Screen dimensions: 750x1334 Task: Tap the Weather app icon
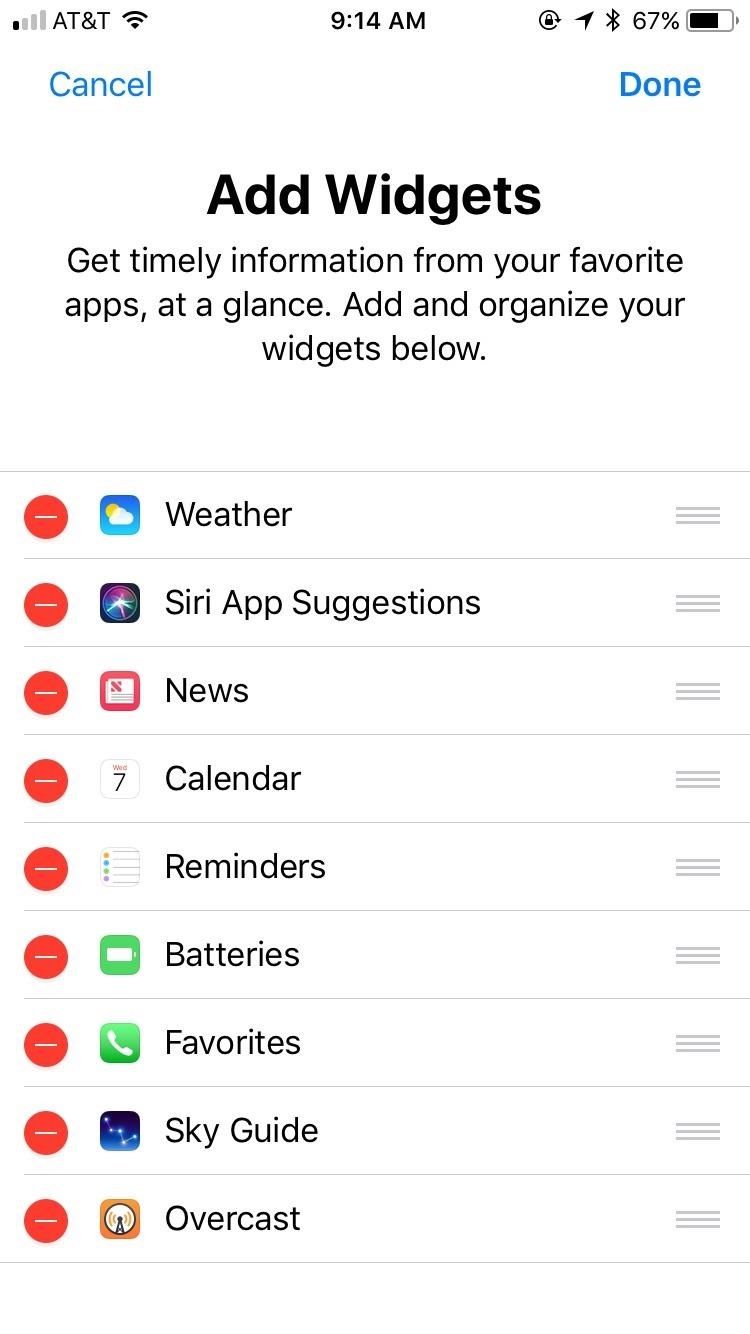(120, 515)
